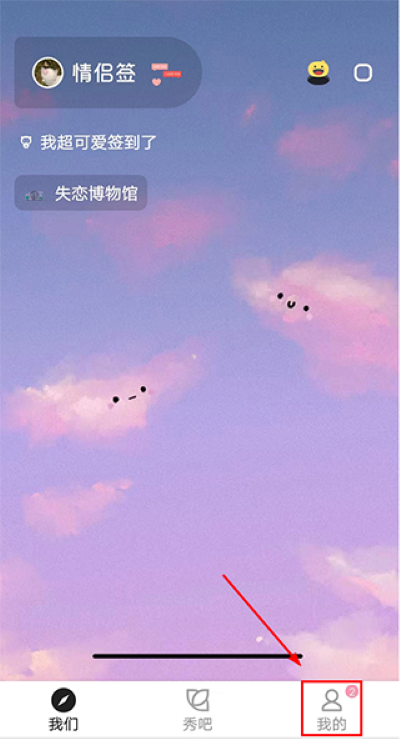Tap the white rounded square icon

coord(363,73)
